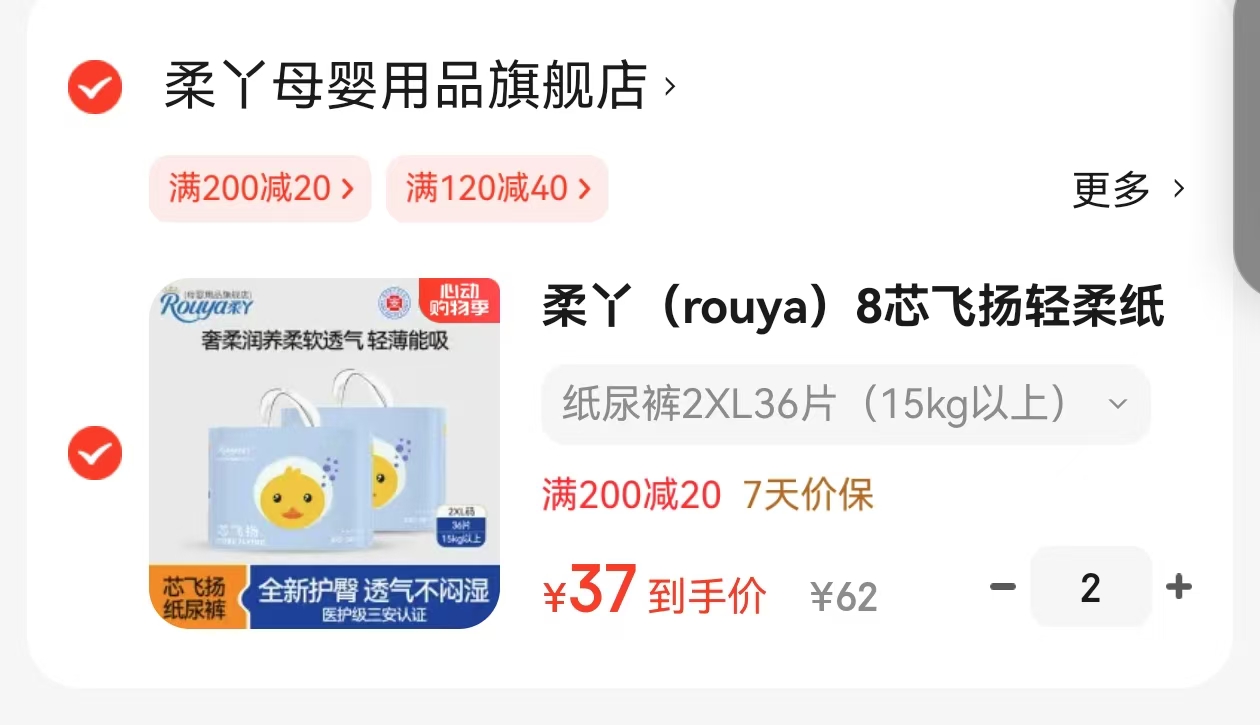Screen dimensions: 1260x725
Task: Decrease the quantity with the minus button
Action: [1002, 586]
